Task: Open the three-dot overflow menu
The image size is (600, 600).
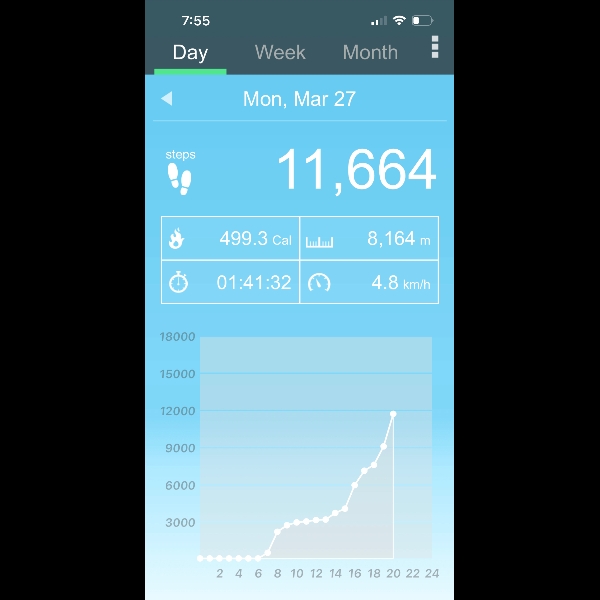Action: 435,48
